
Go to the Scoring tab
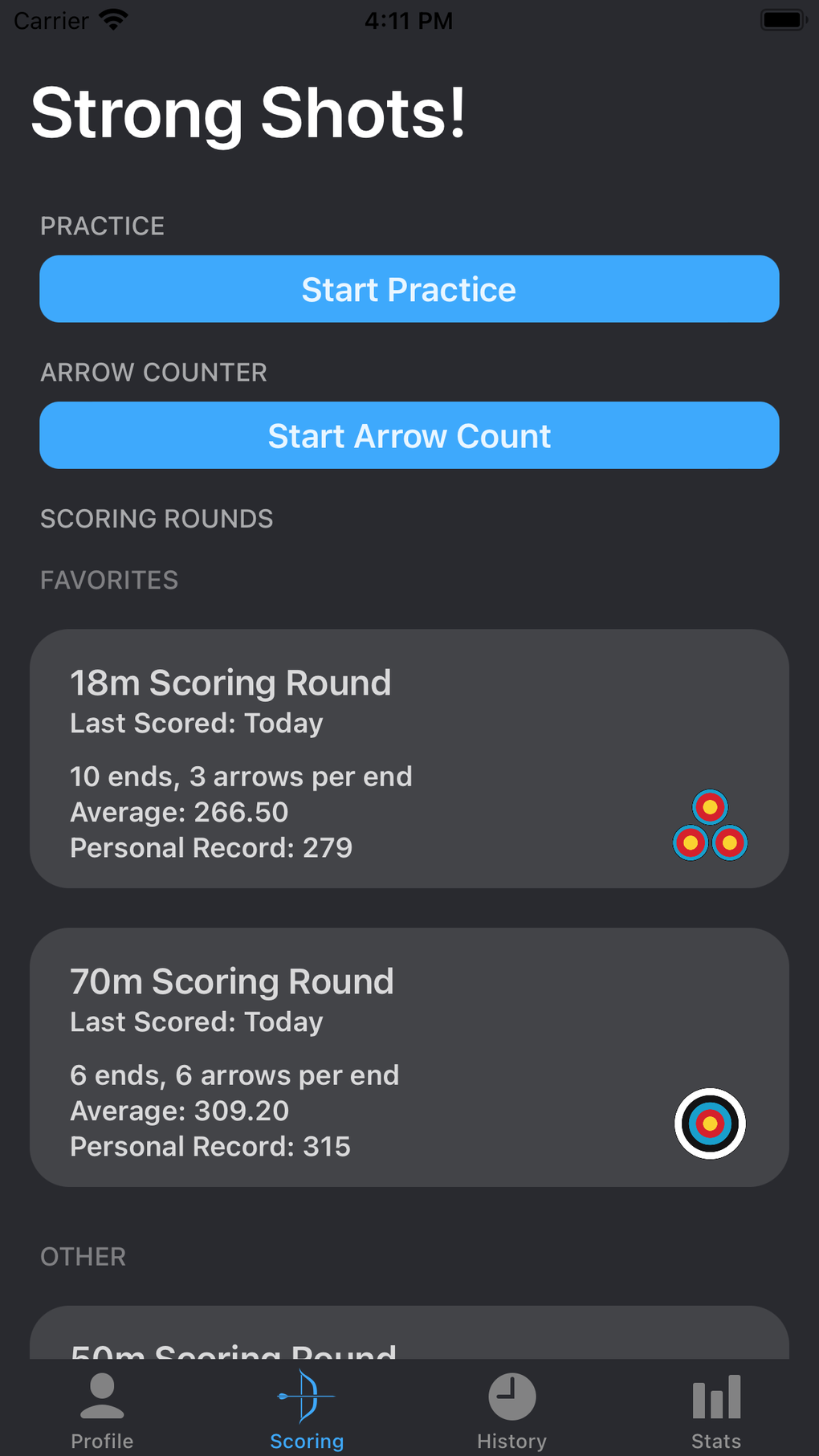pyautogui.click(x=307, y=1411)
